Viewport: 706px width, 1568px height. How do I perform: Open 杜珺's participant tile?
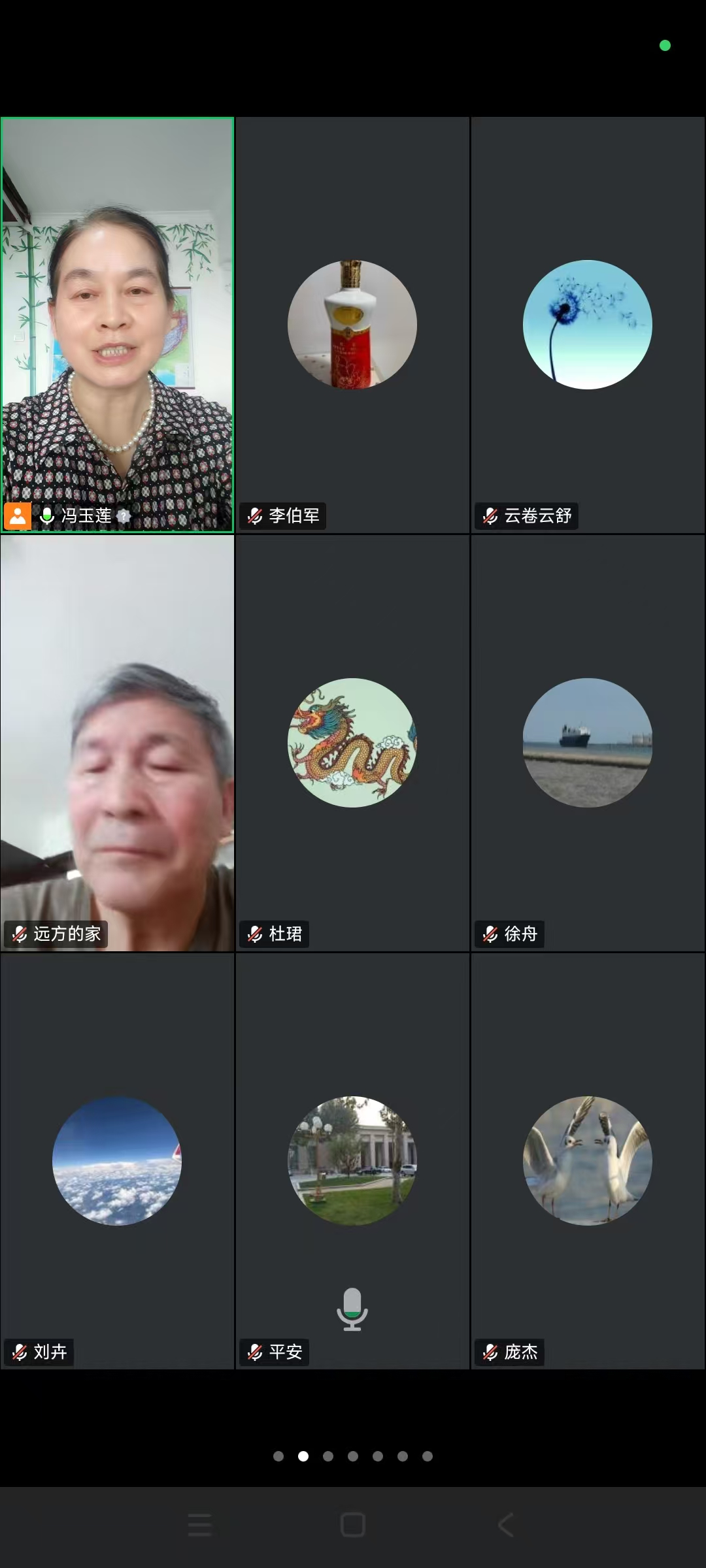click(352, 743)
